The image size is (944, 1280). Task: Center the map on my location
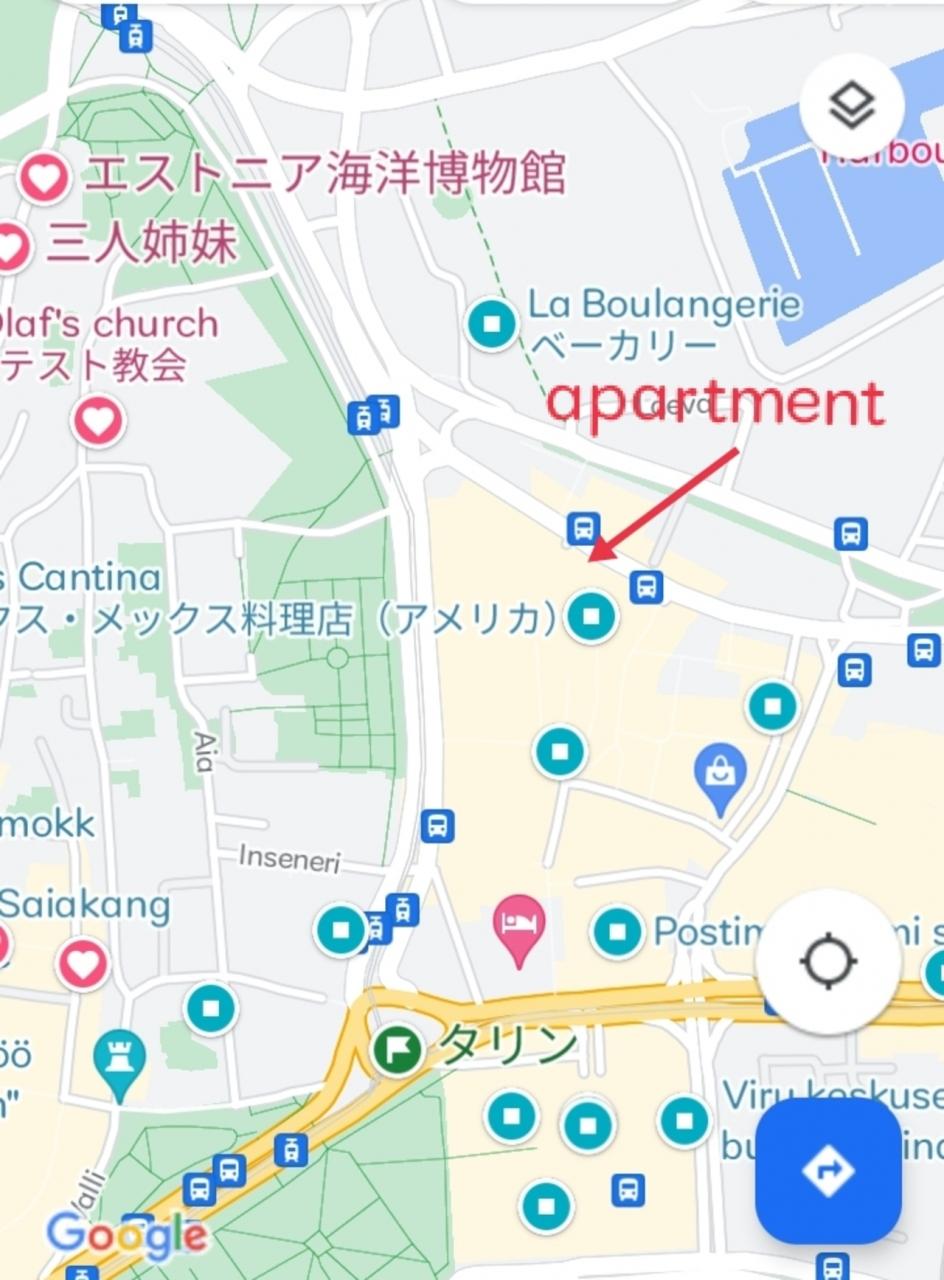tap(828, 962)
